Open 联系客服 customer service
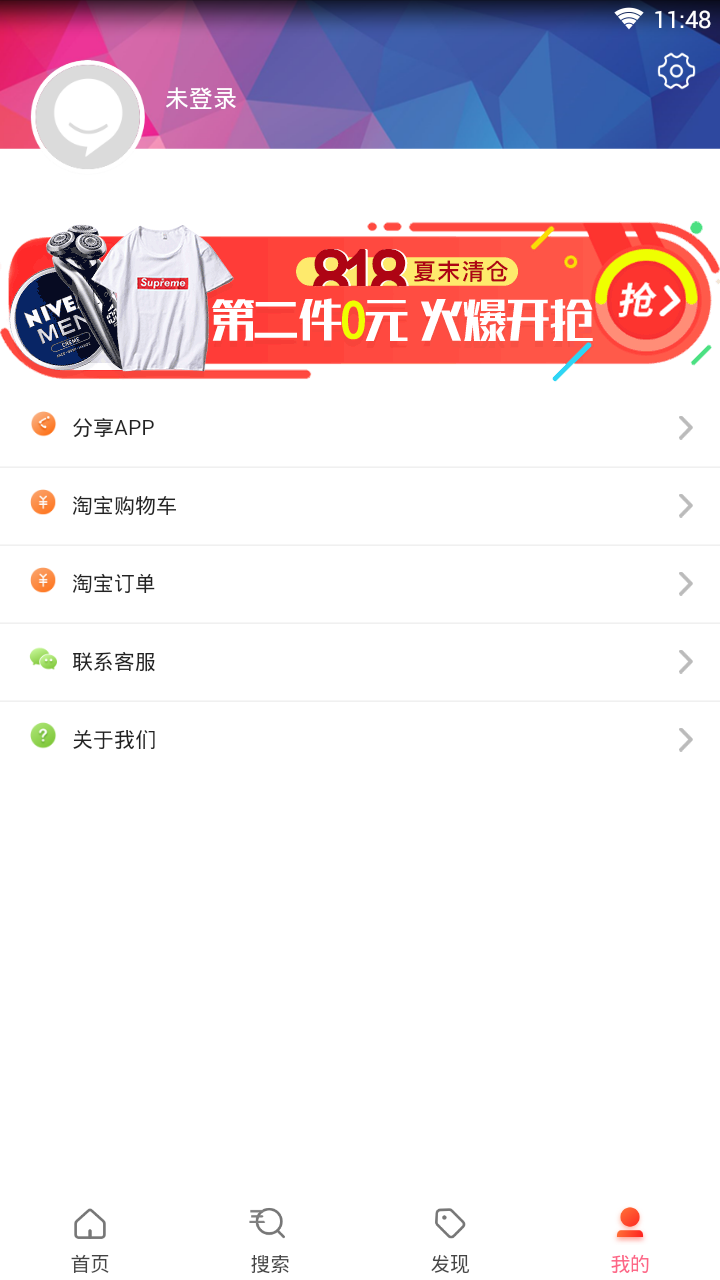Screen dimensions: 720x1280 click(360, 662)
